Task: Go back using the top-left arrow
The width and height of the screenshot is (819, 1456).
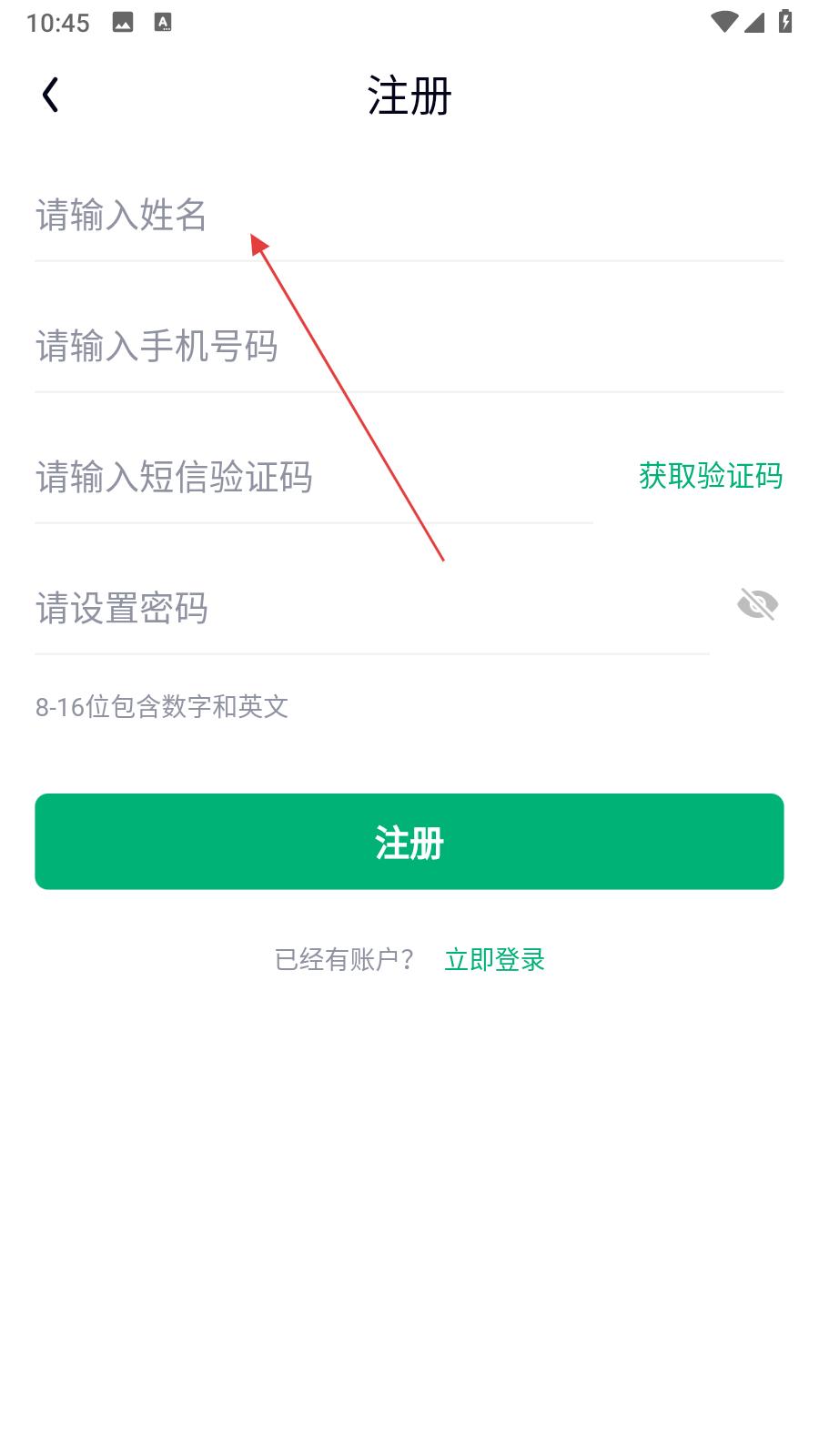Action: (50, 95)
